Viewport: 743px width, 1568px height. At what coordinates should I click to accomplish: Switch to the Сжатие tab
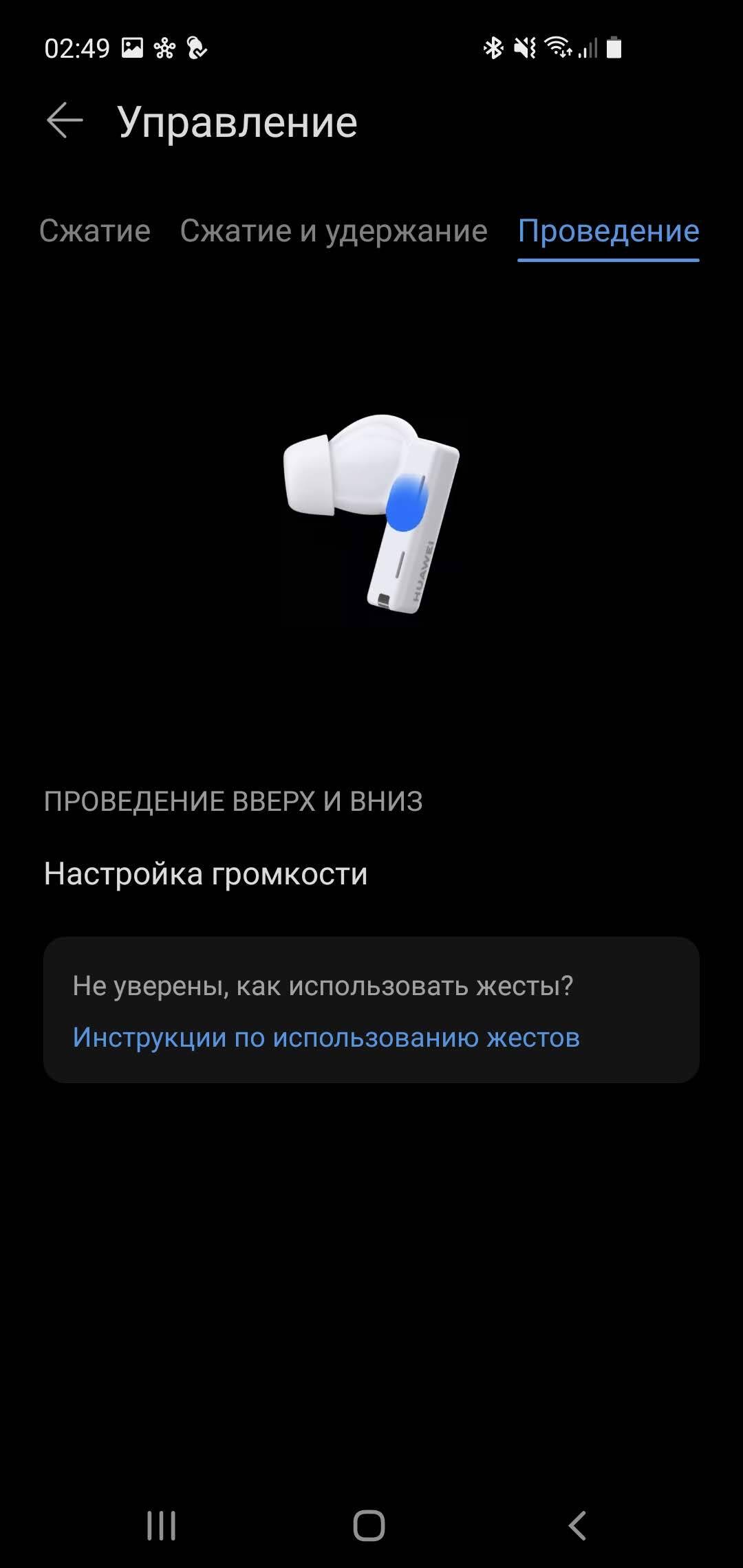click(x=95, y=231)
